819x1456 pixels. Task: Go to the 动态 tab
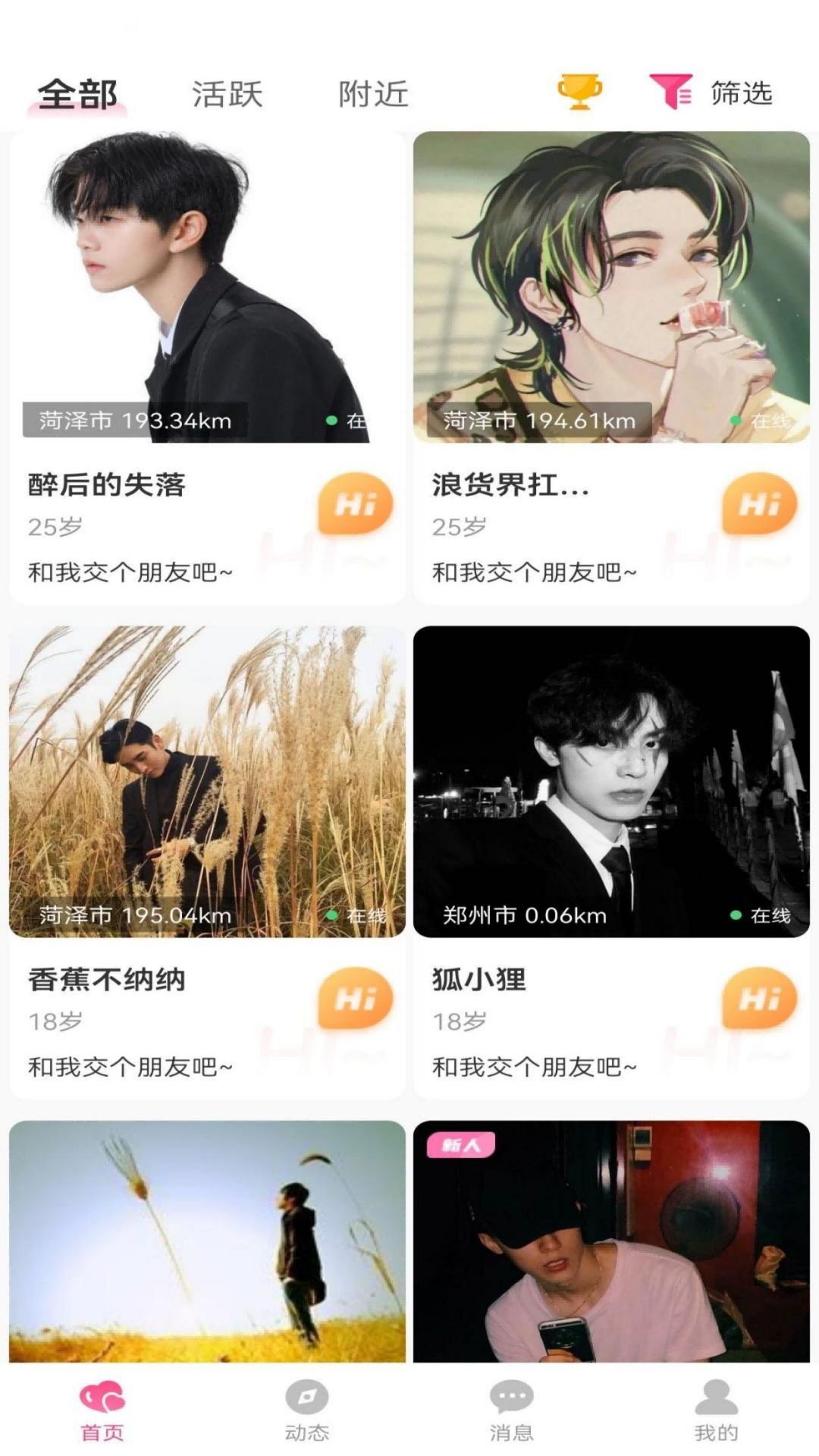[306, 1408]
